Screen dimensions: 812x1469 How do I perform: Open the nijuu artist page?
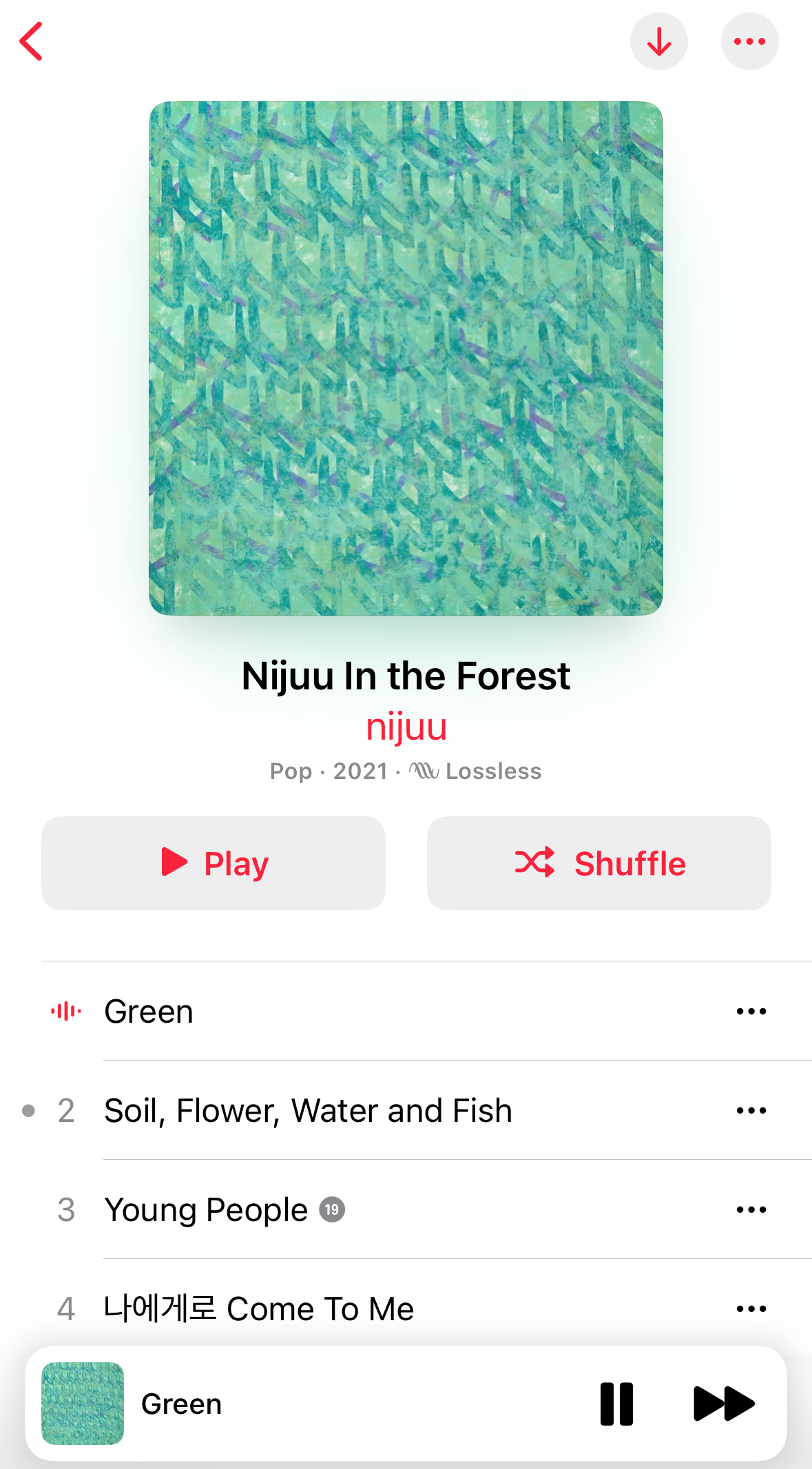click(x=406, y=727)
